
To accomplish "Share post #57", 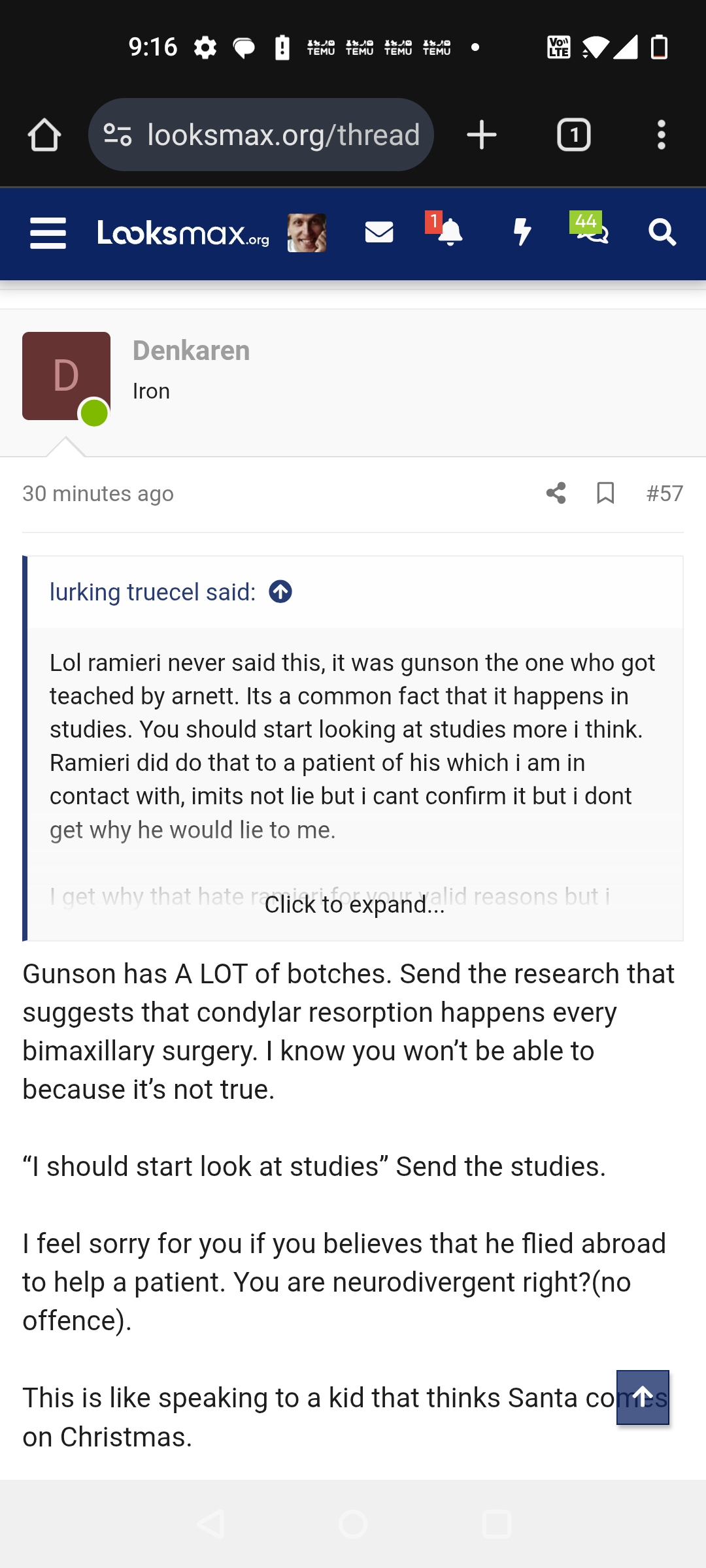I will tap(556, 493).
